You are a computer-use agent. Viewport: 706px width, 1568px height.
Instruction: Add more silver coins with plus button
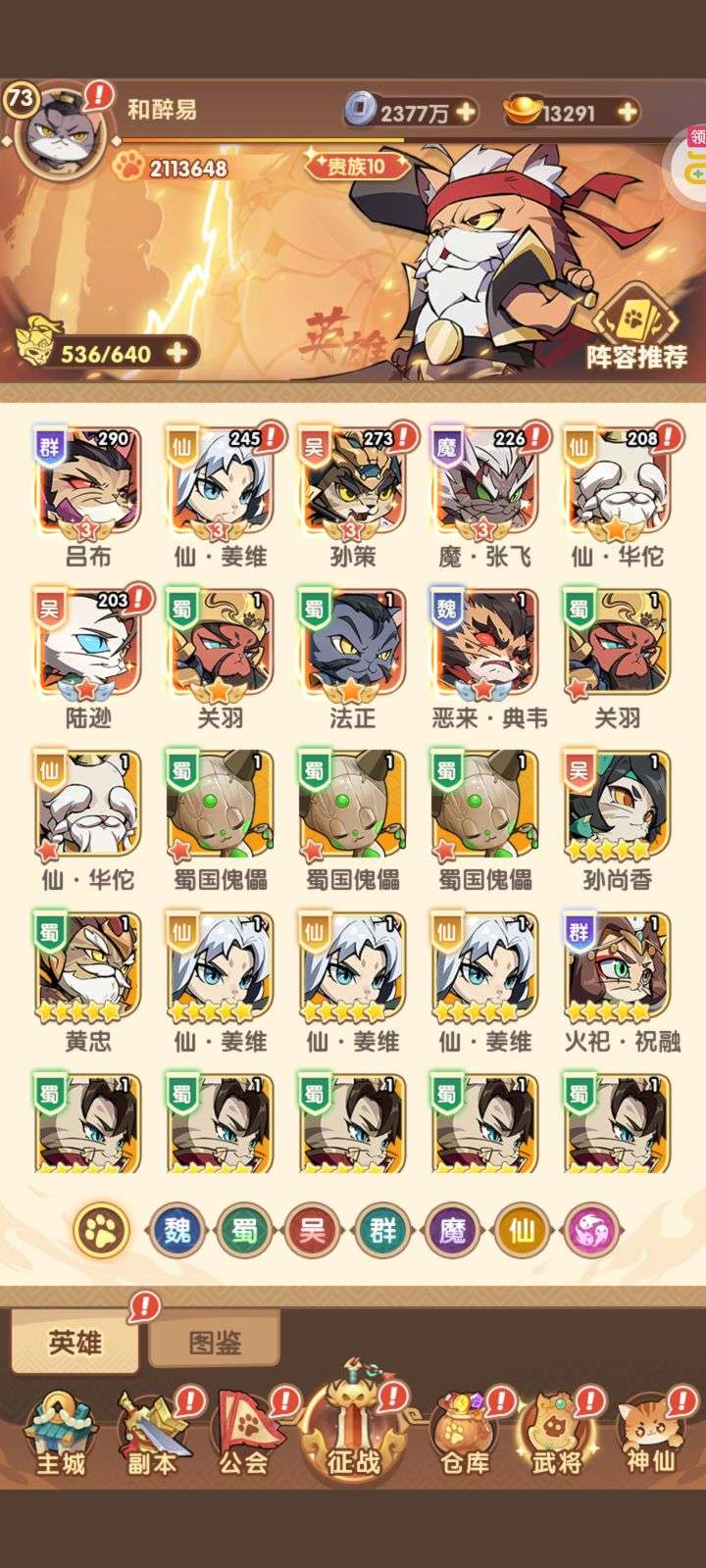pos(467,112)
